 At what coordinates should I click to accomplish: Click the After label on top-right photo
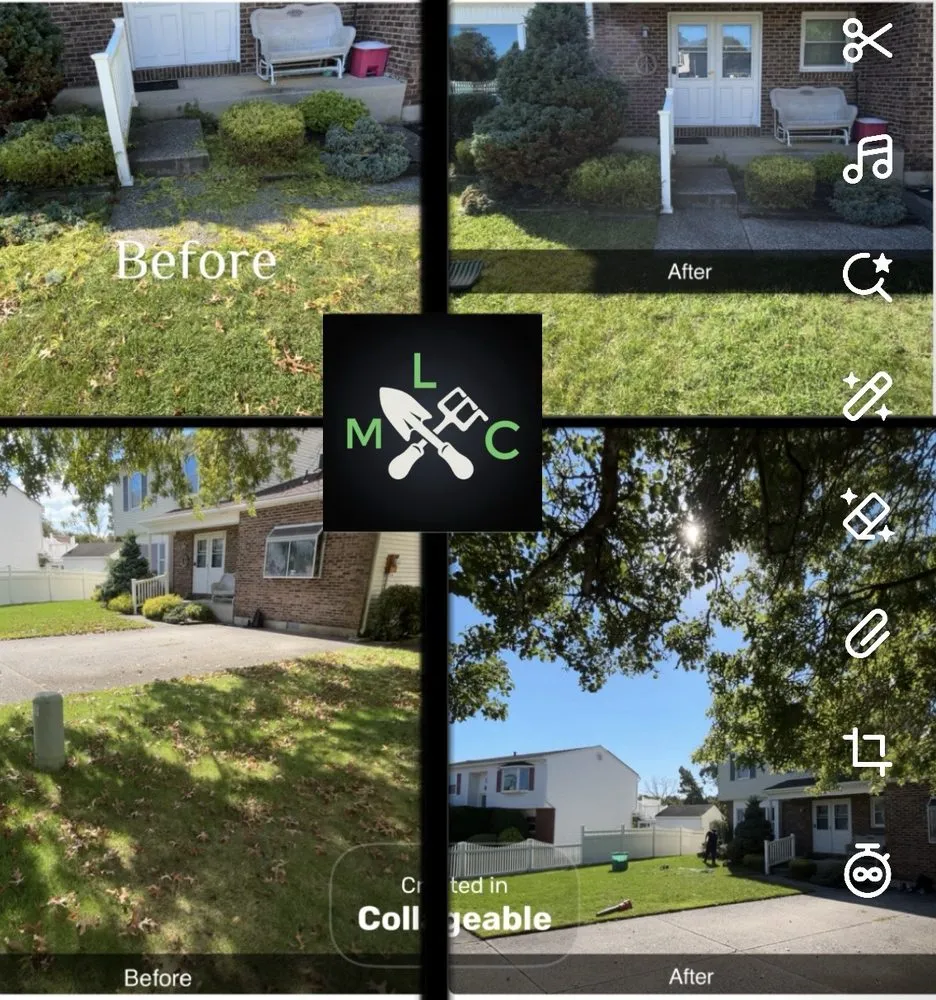point(691,271)
